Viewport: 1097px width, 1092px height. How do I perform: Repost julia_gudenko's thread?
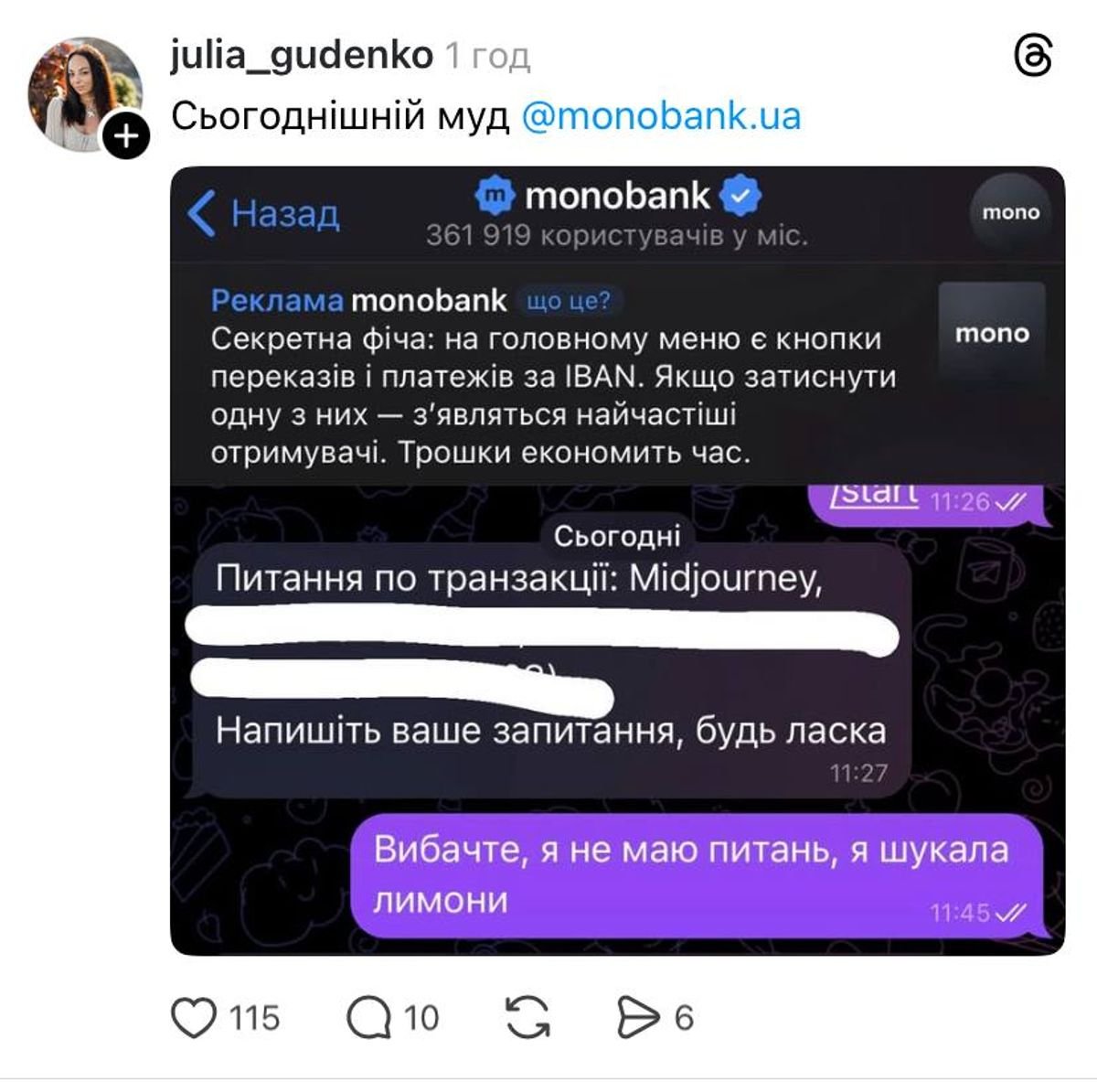(x=527, y=1017)
